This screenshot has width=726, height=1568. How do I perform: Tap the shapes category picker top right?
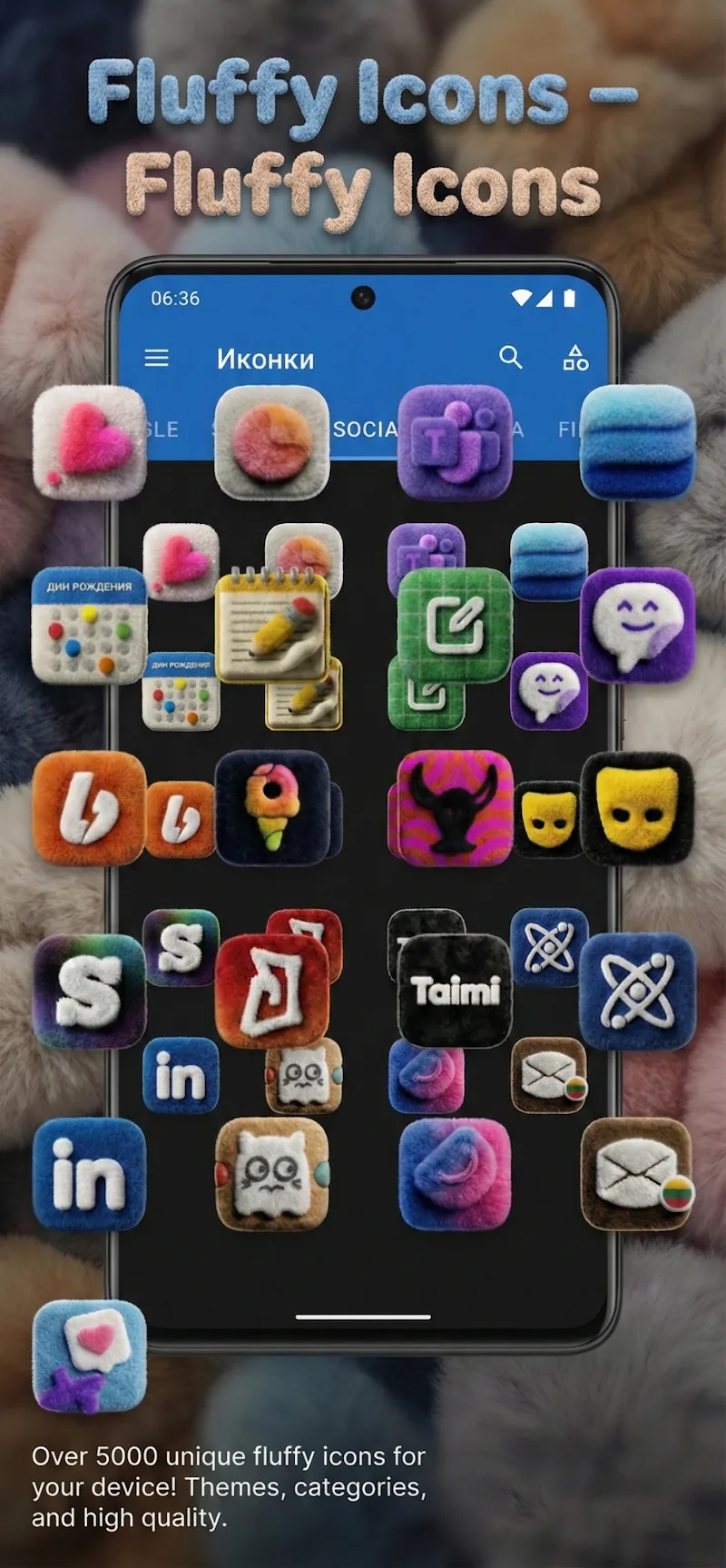pos(574,358)
